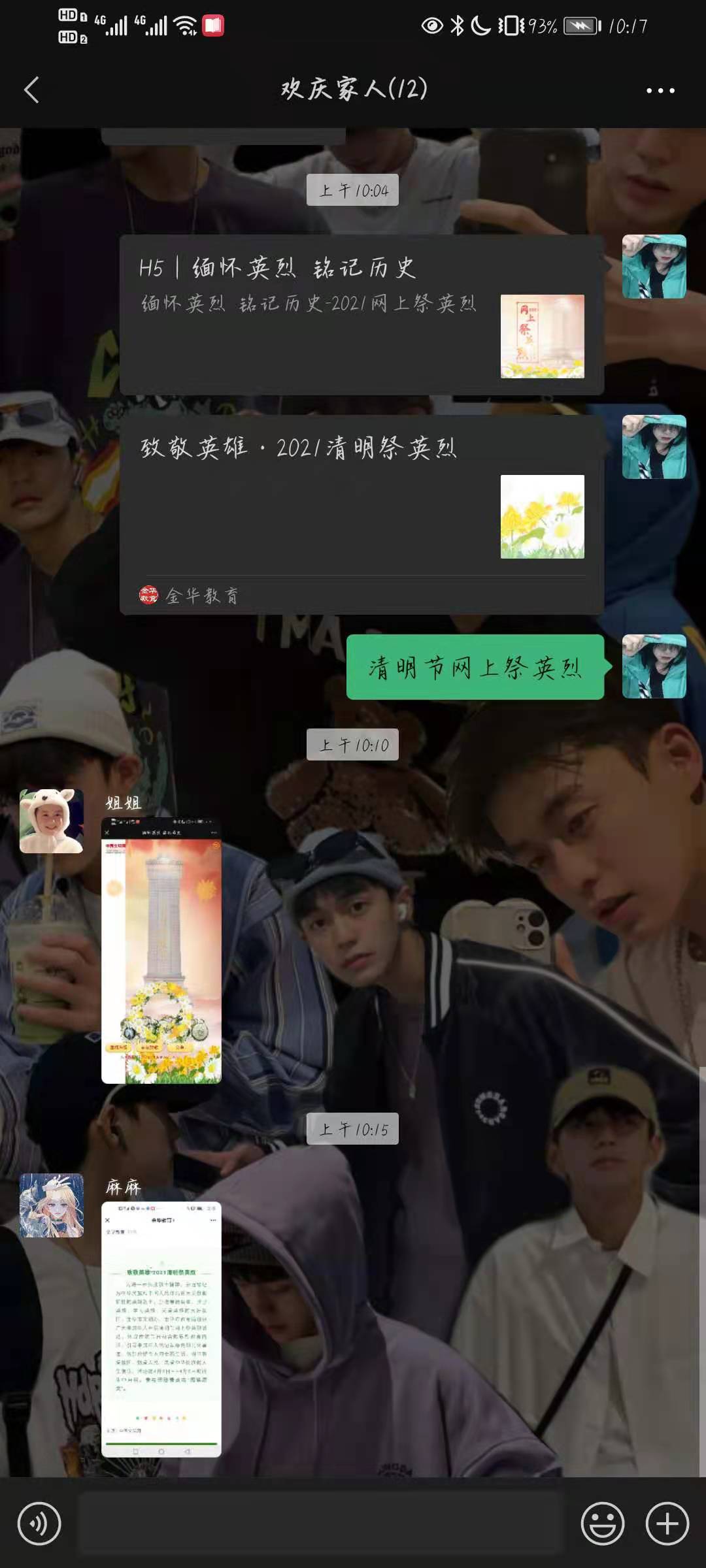
Task: View the image sent by 姐姐
Action: (161, 950)
